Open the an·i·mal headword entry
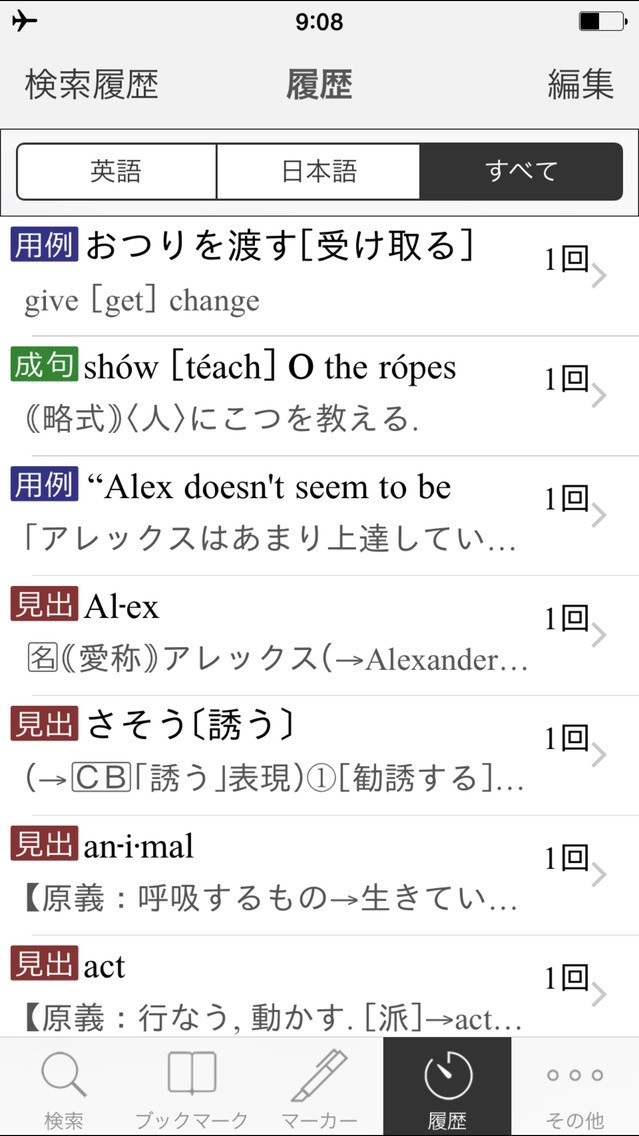The width and height of the screenshot is (639, 1136). (300, 875)
